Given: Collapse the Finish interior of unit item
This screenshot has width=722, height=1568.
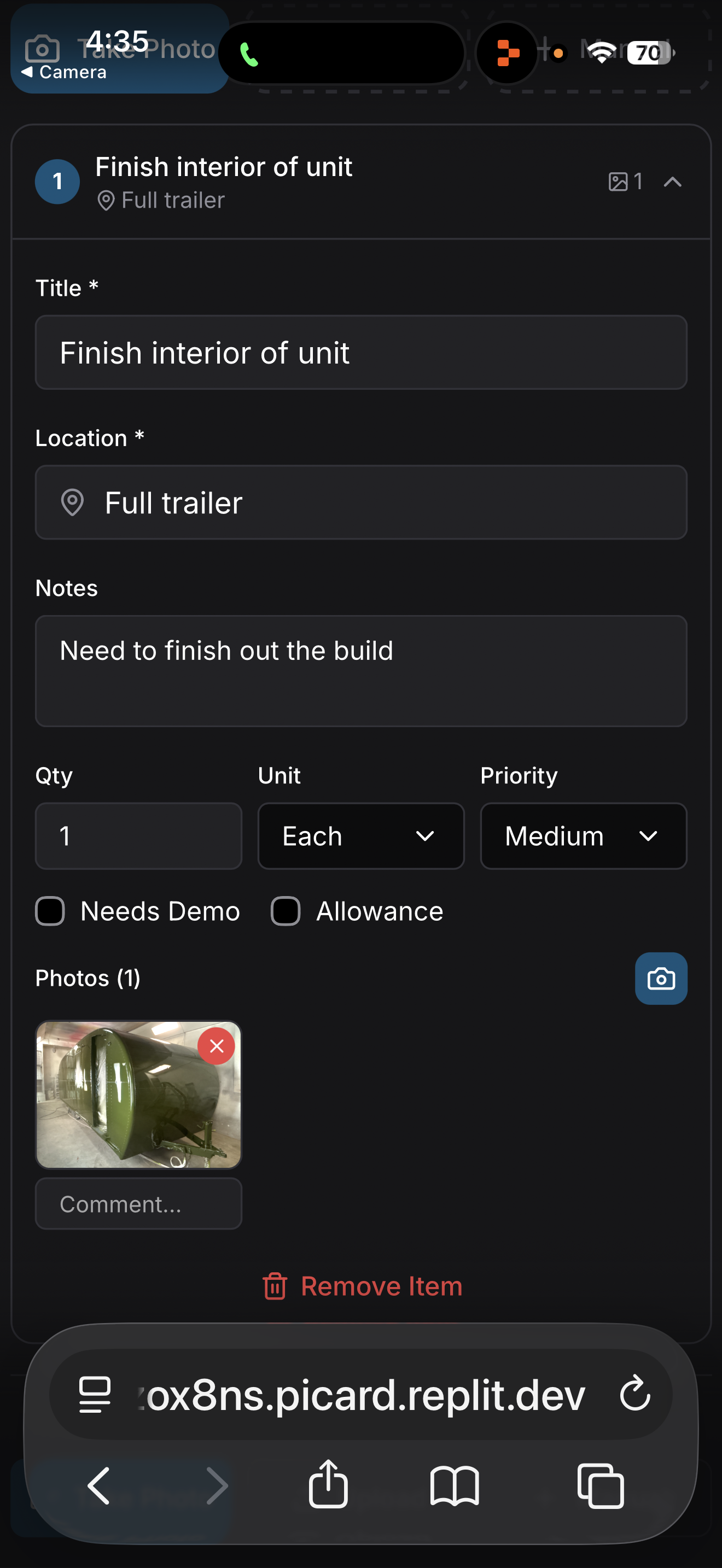Looking at the screenshot, I should coord(672,182).
